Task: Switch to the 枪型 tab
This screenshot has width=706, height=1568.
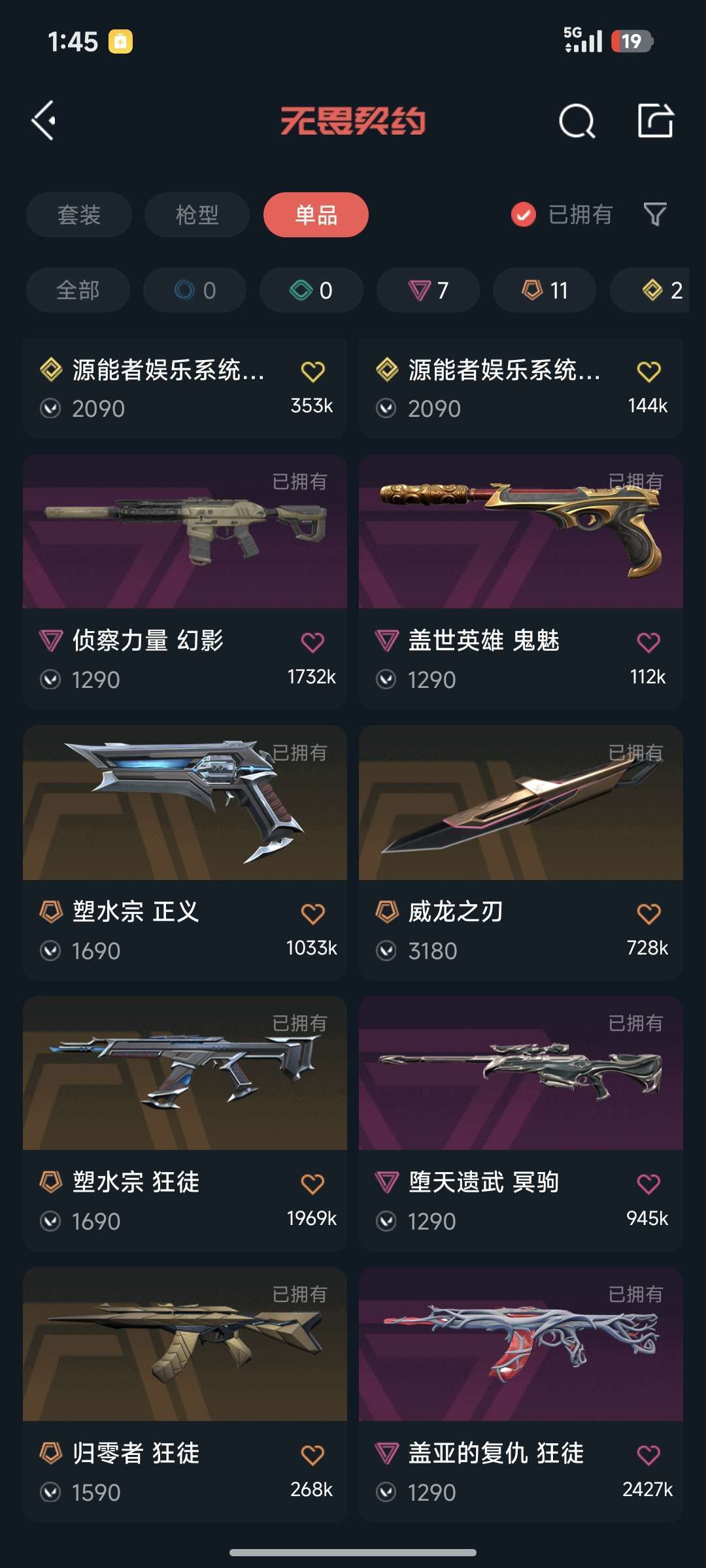Action: click(x=197, y=215)
